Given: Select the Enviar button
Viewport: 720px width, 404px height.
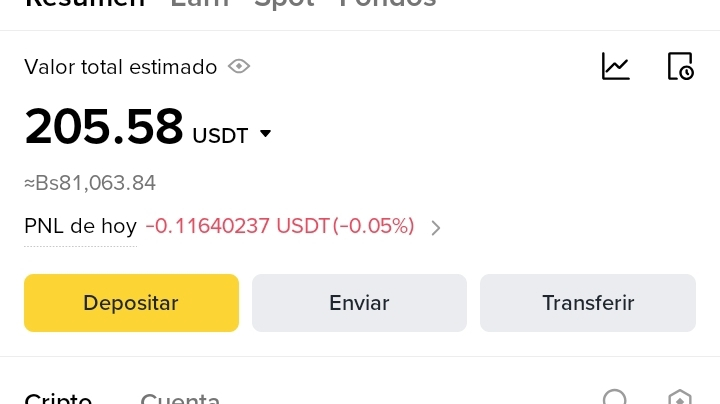Looking at the screenshot, I should (359, 303).
